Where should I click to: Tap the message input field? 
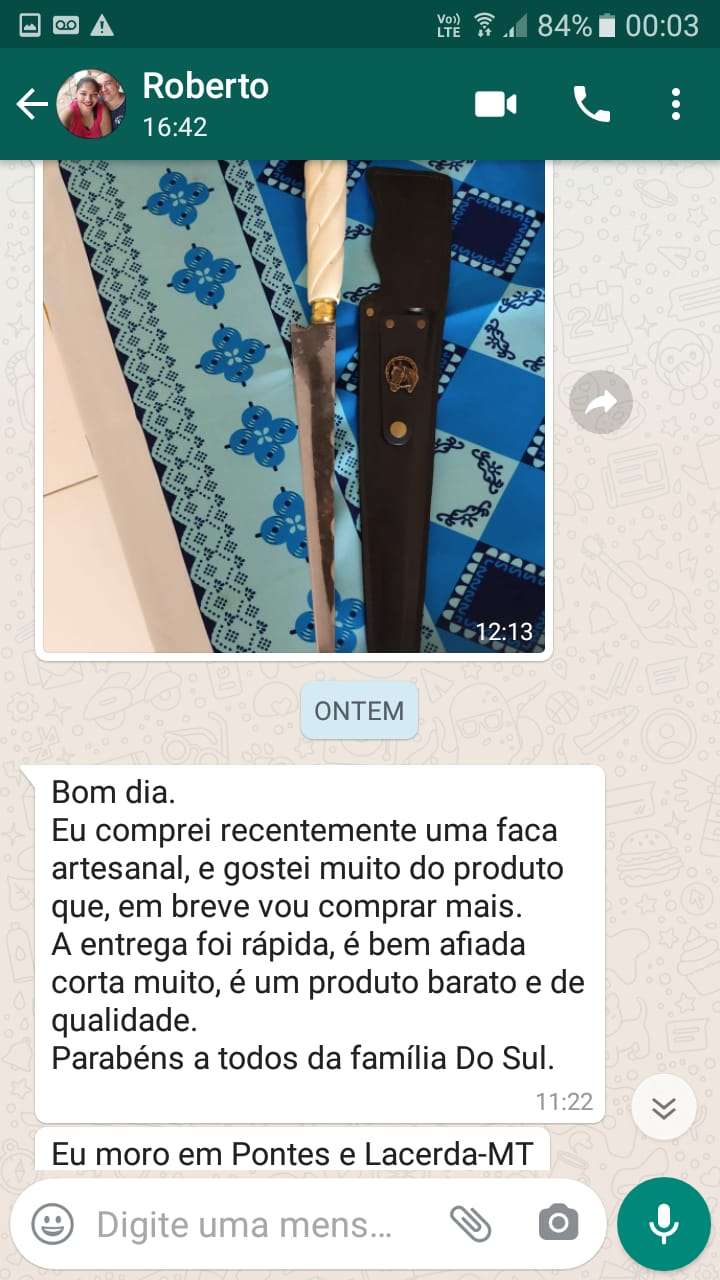[x=245, y=1224]
